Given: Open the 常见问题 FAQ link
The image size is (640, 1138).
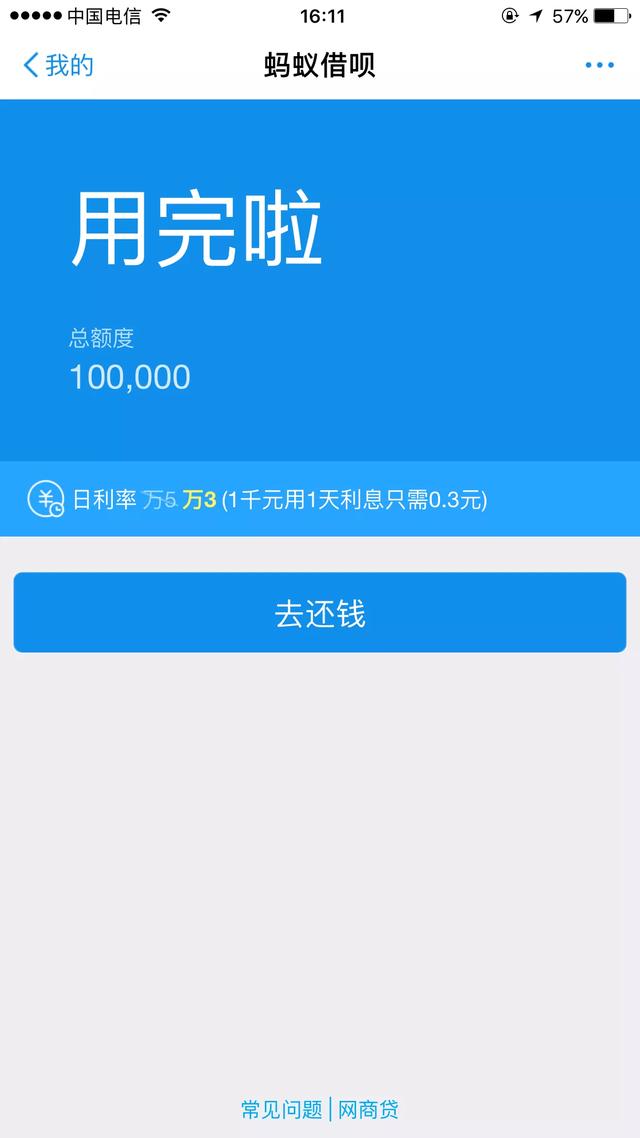Looking at the screenshot, I should (282, 1110).
